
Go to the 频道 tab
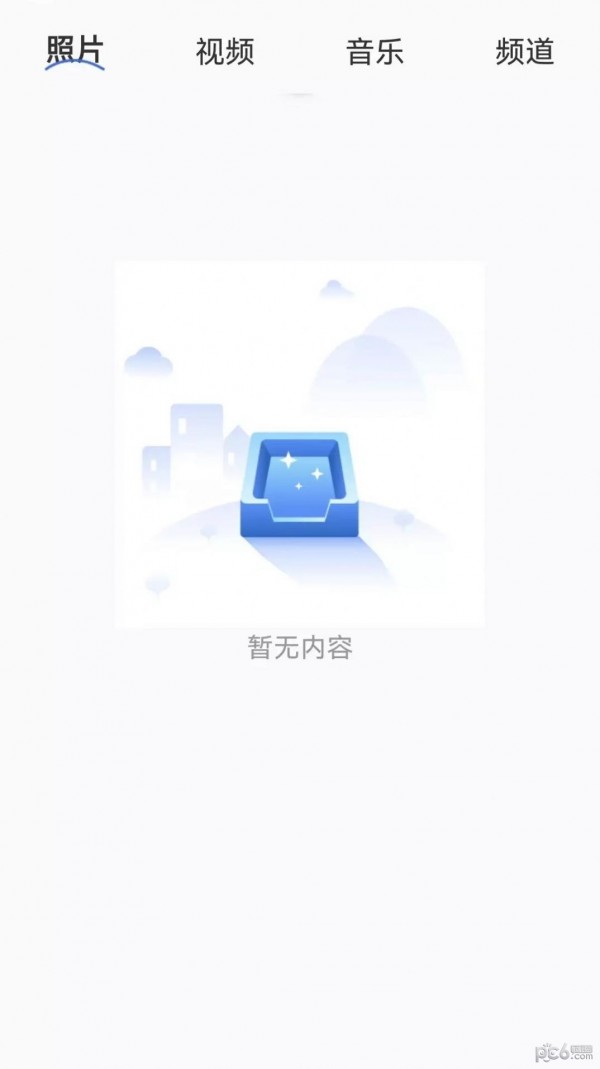pos(525,52)
